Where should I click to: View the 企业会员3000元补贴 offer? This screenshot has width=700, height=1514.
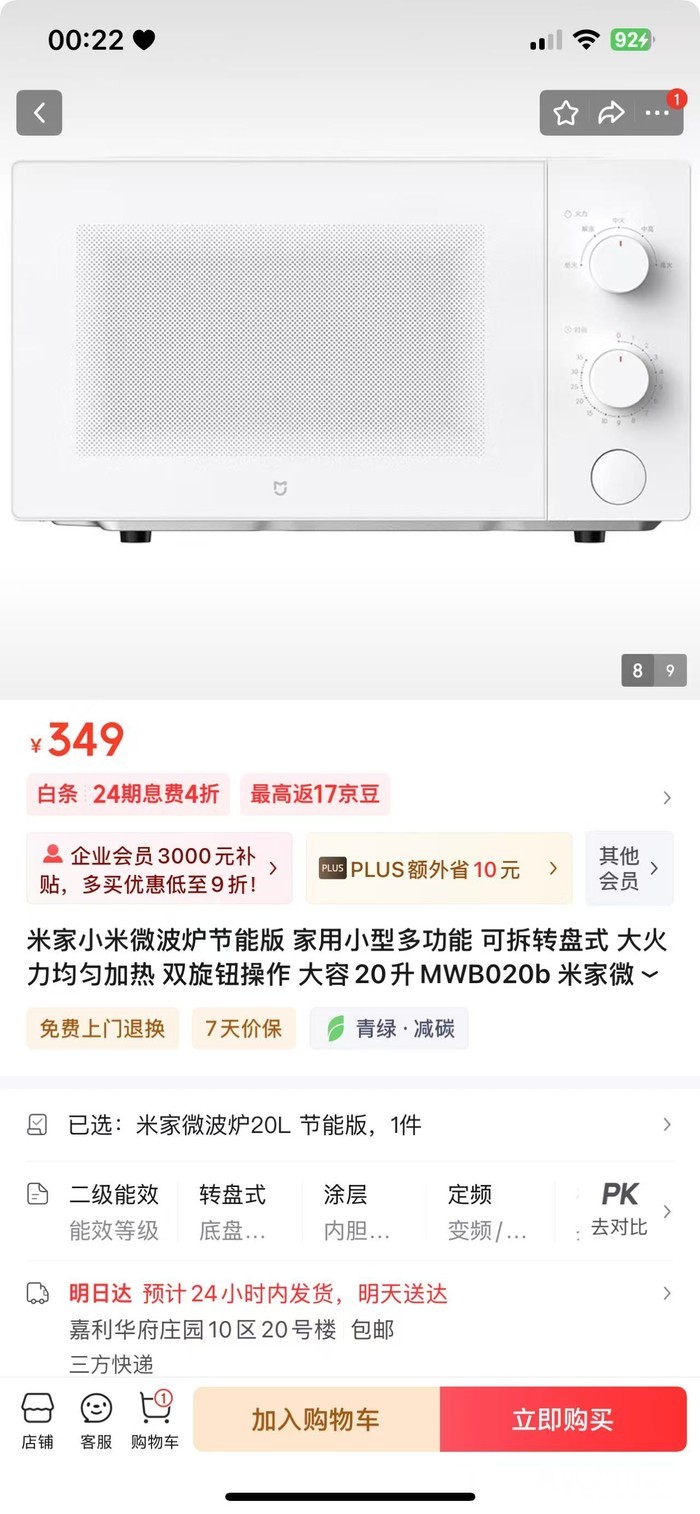click(160, 868)
